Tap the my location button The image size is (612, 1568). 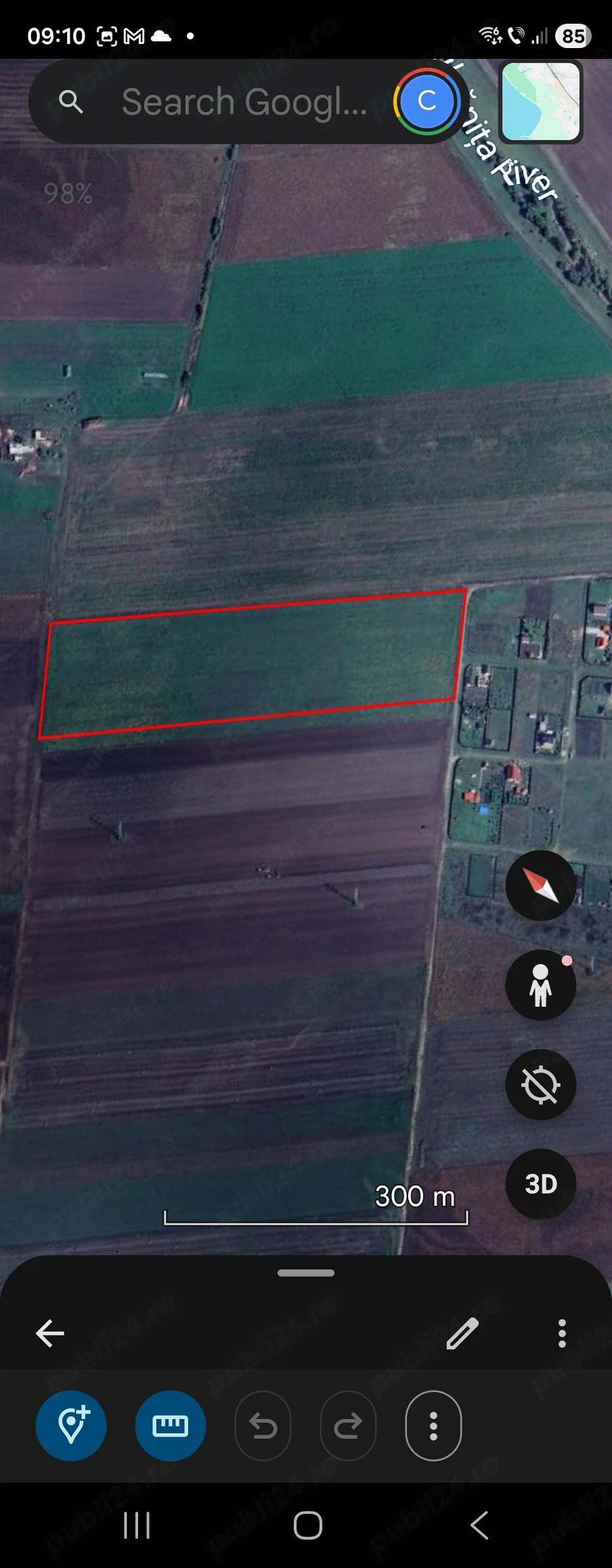coord(540,1085)
